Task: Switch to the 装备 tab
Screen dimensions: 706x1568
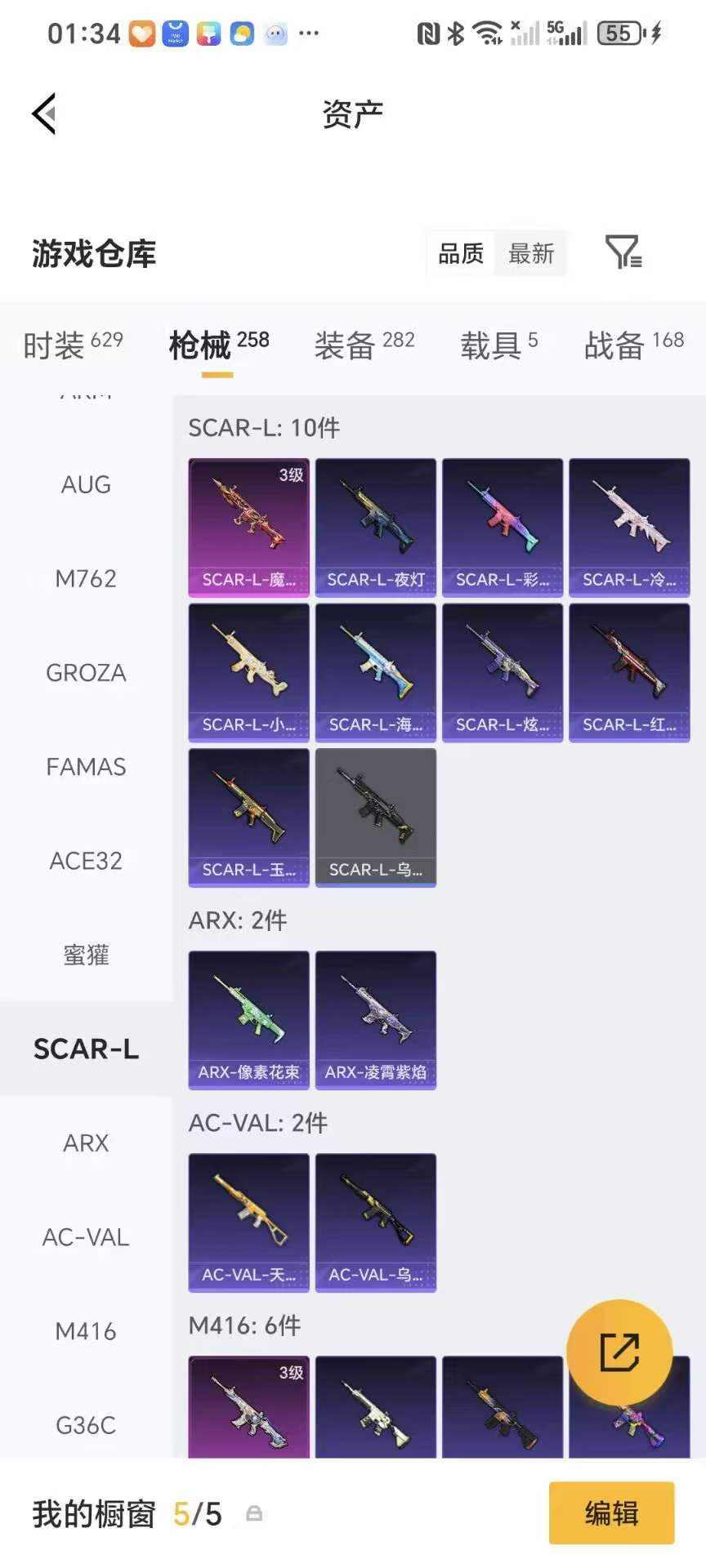Action: tap(364, 345)
